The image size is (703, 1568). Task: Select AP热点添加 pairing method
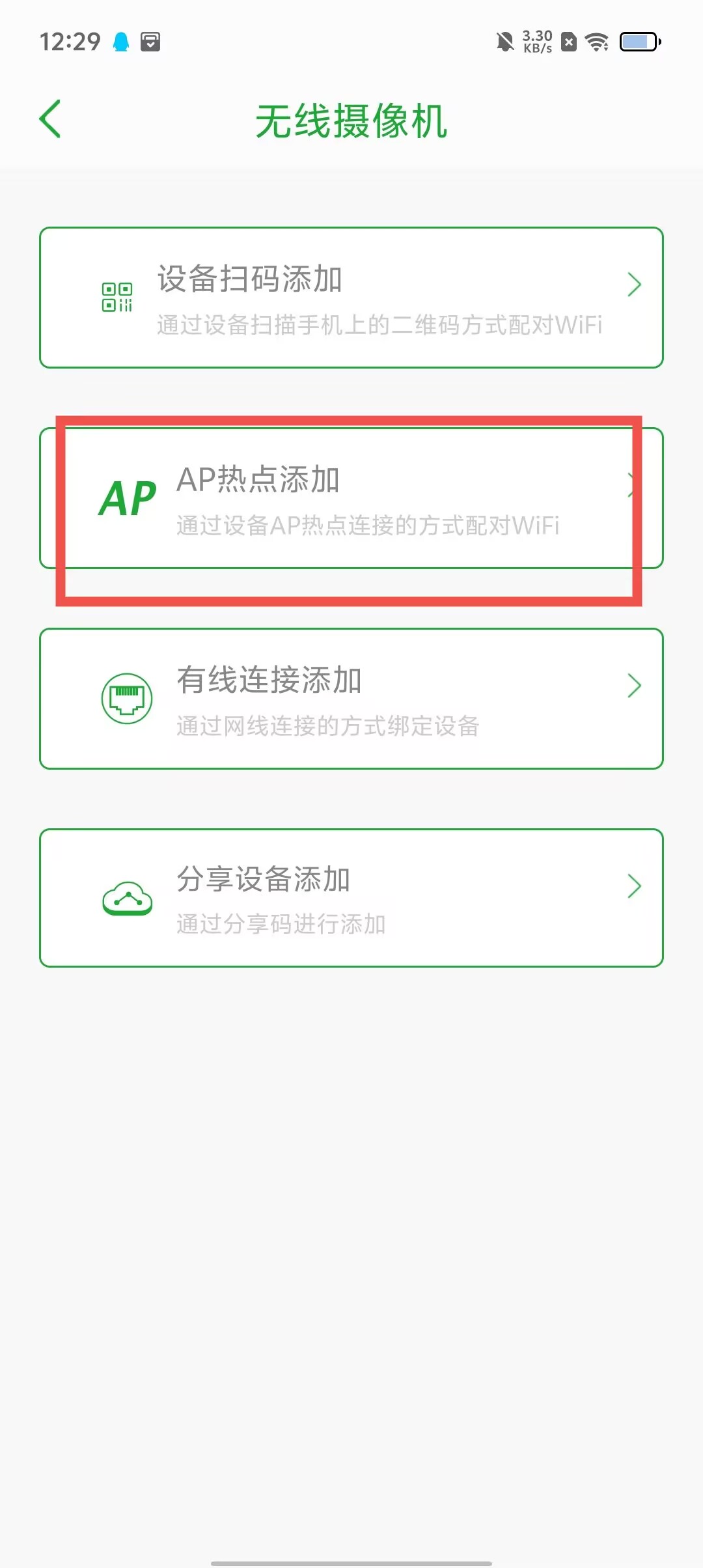pyautogui.click(x=351, y=498)
